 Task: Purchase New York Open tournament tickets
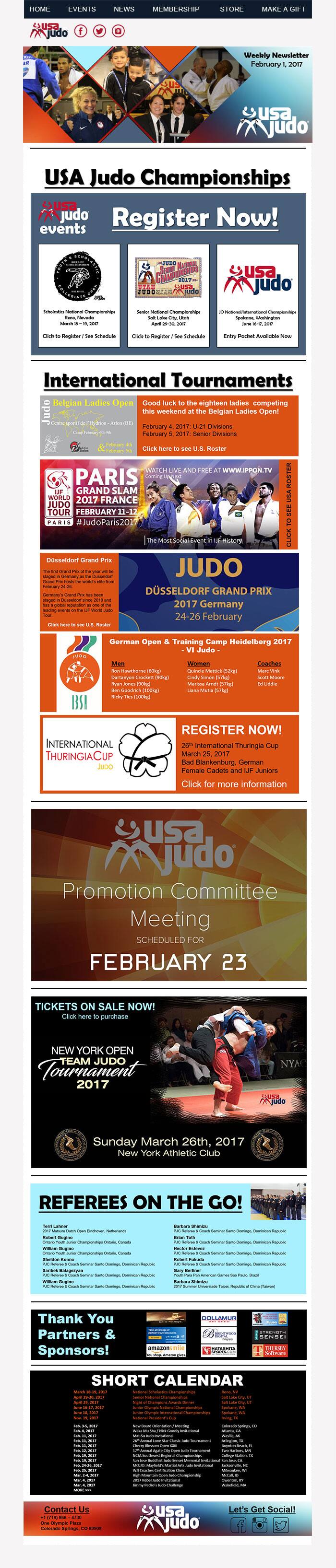tap(95, 1017)
